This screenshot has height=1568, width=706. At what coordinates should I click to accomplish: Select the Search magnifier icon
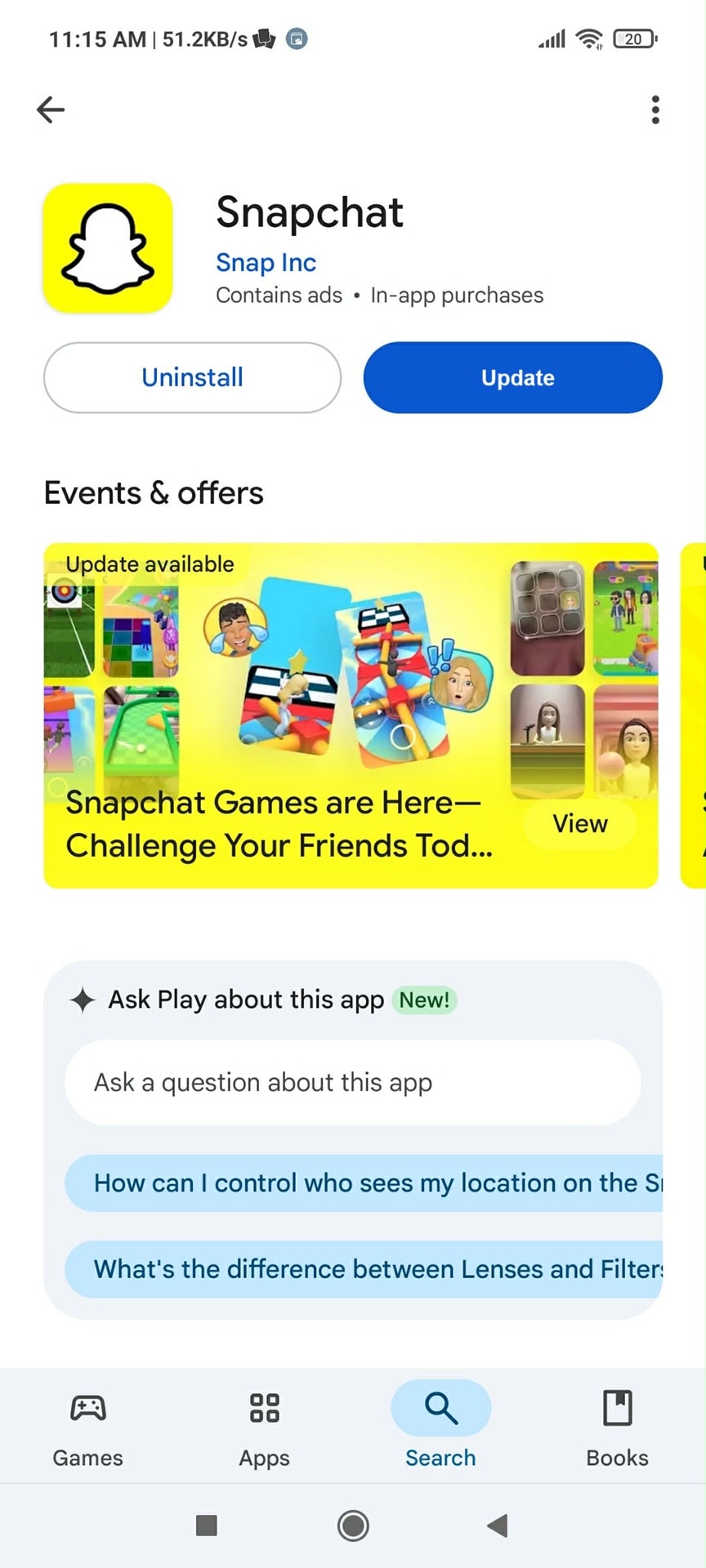tap(440, 1407)
